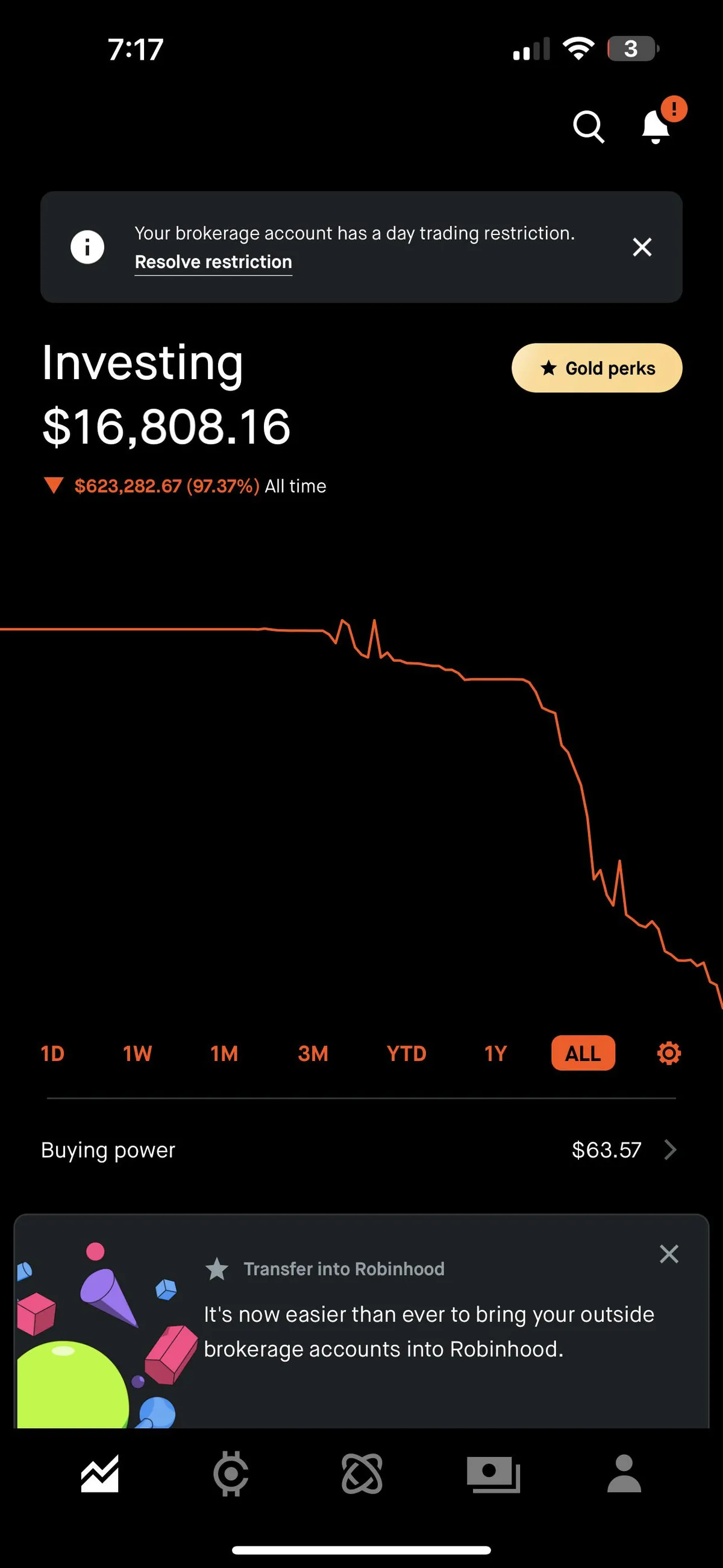Switch chart range to 1D

click(x=52, y=1053)
